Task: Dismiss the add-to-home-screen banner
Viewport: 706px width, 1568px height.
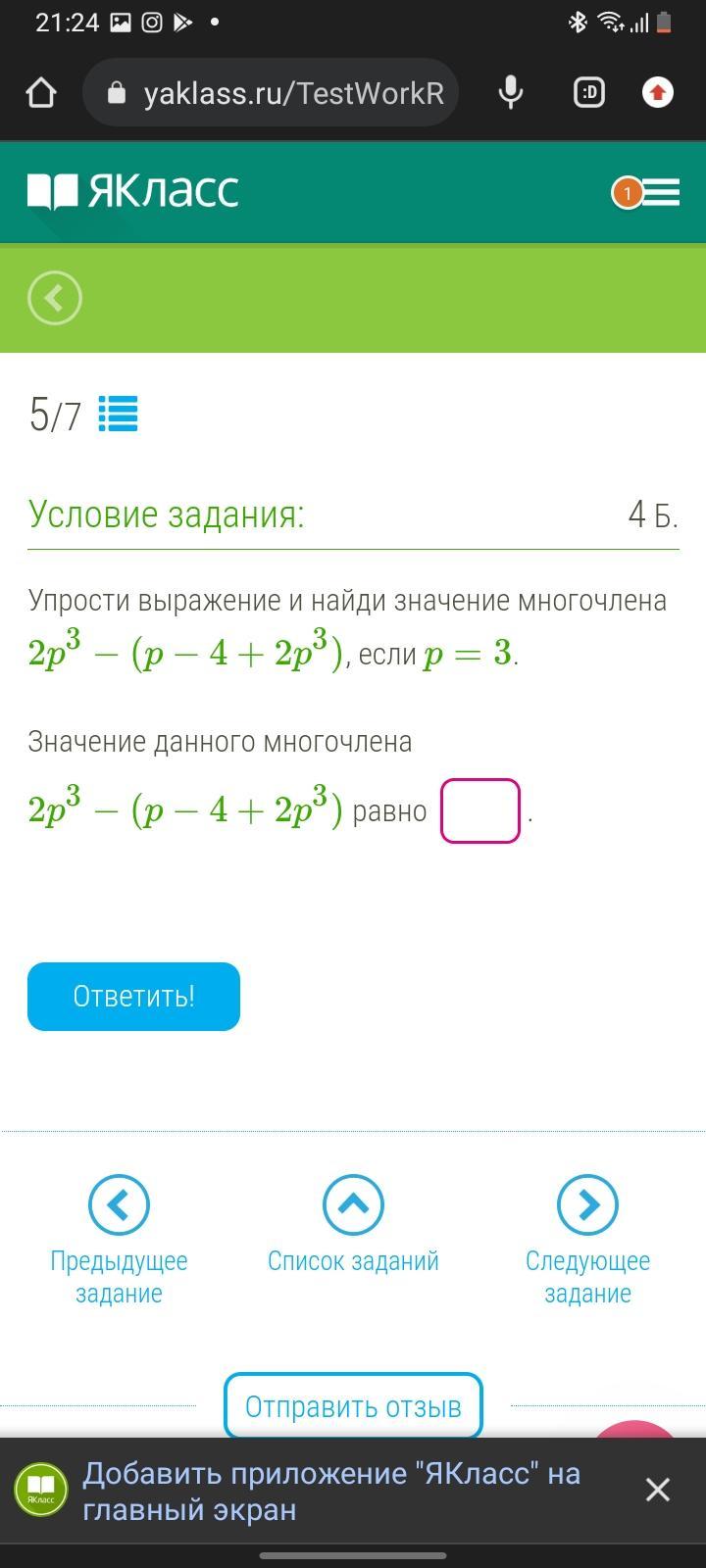Action: pyautogui.click(x=658, y=1490)
